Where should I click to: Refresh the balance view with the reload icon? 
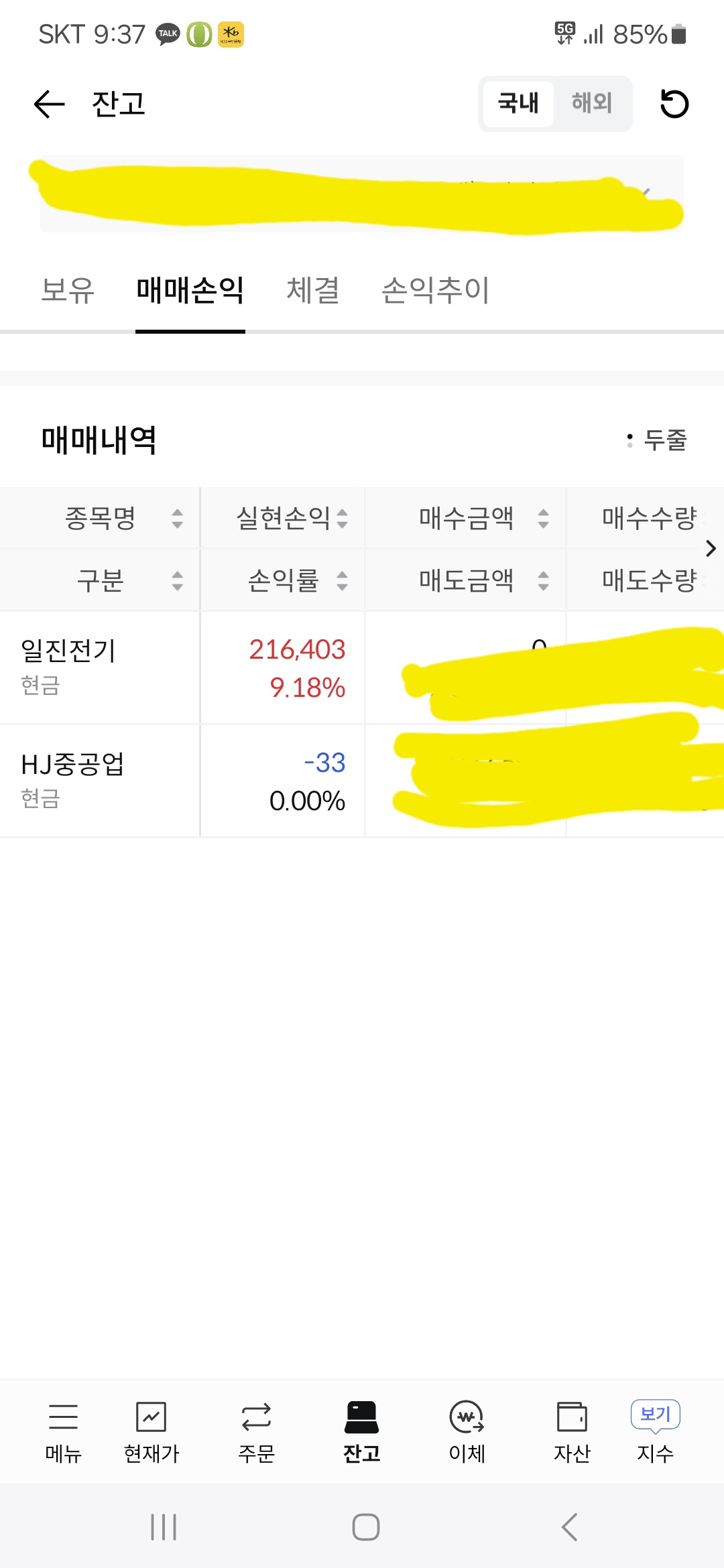click(674, 104)
